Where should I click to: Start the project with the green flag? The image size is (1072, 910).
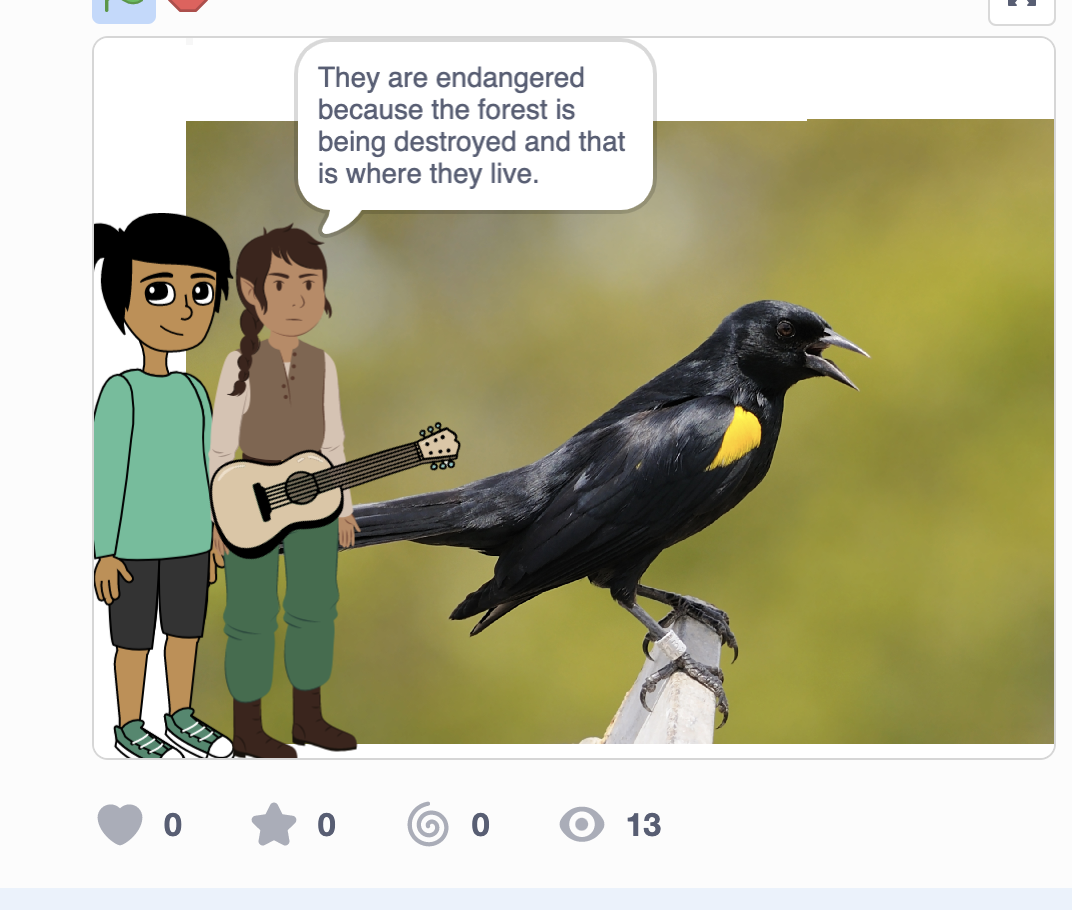click(124, 7)
